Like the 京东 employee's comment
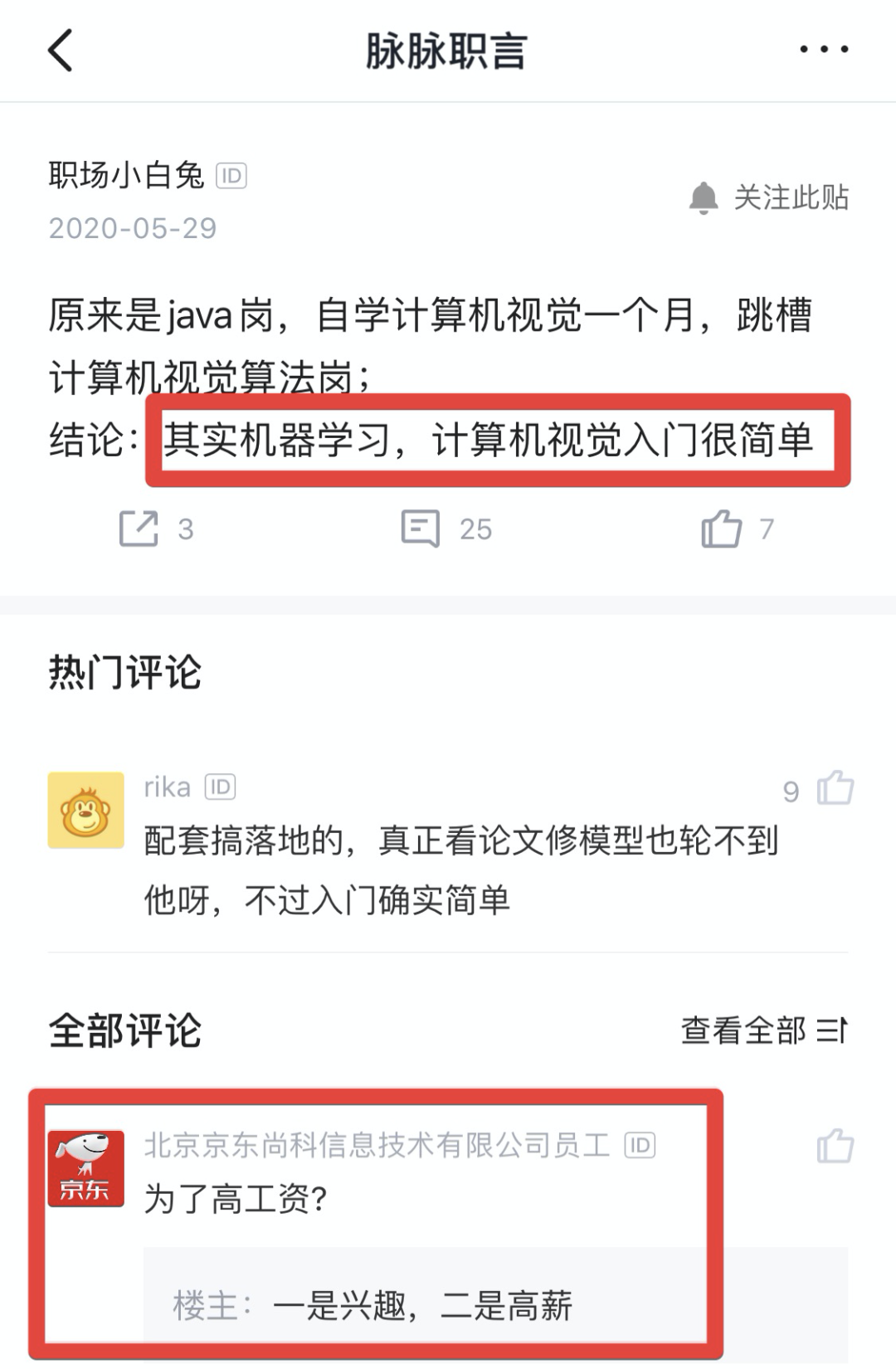 pos(835,1146)
